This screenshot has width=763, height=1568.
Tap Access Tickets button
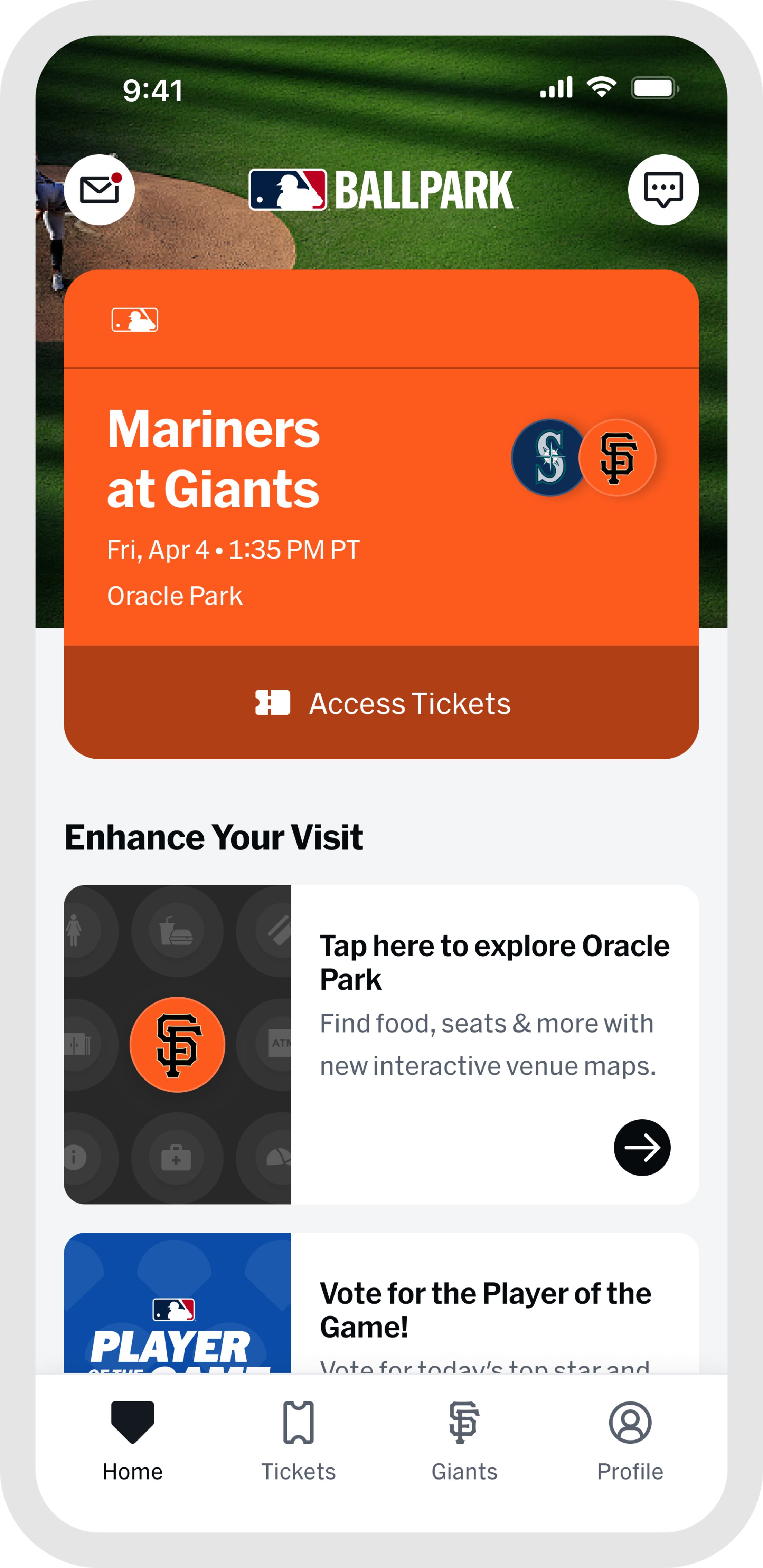pyautogui.click(x=381, y=702)
